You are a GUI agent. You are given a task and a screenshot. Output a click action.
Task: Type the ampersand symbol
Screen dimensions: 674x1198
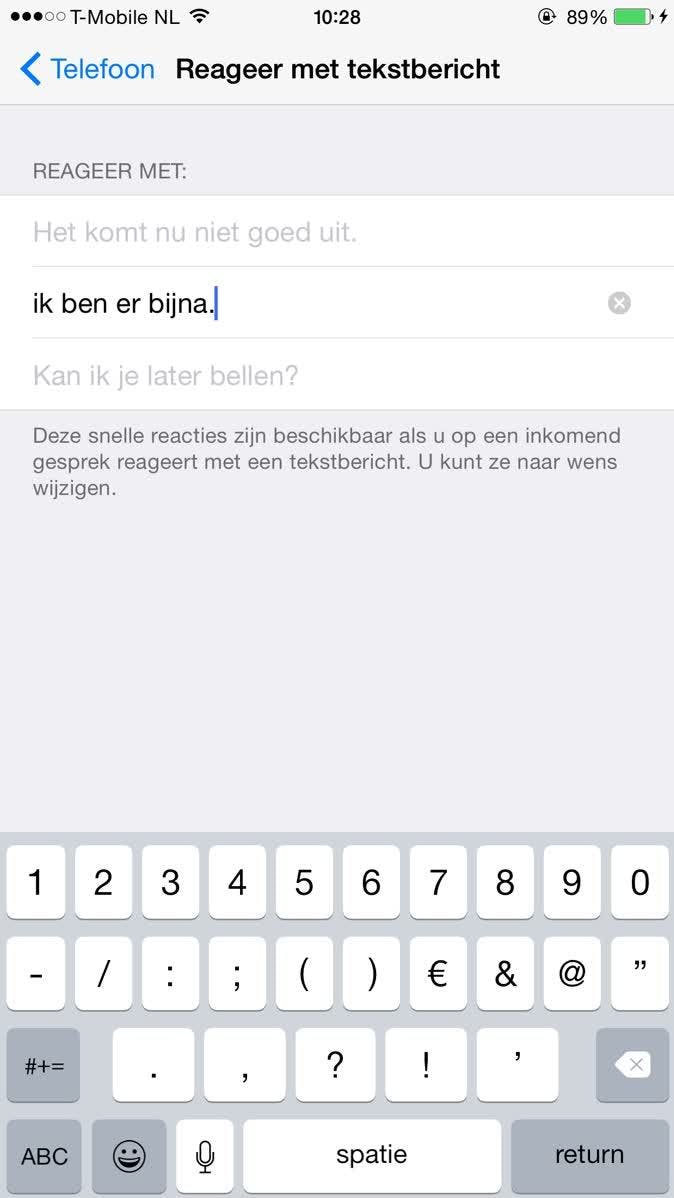[x=505, y=974]
